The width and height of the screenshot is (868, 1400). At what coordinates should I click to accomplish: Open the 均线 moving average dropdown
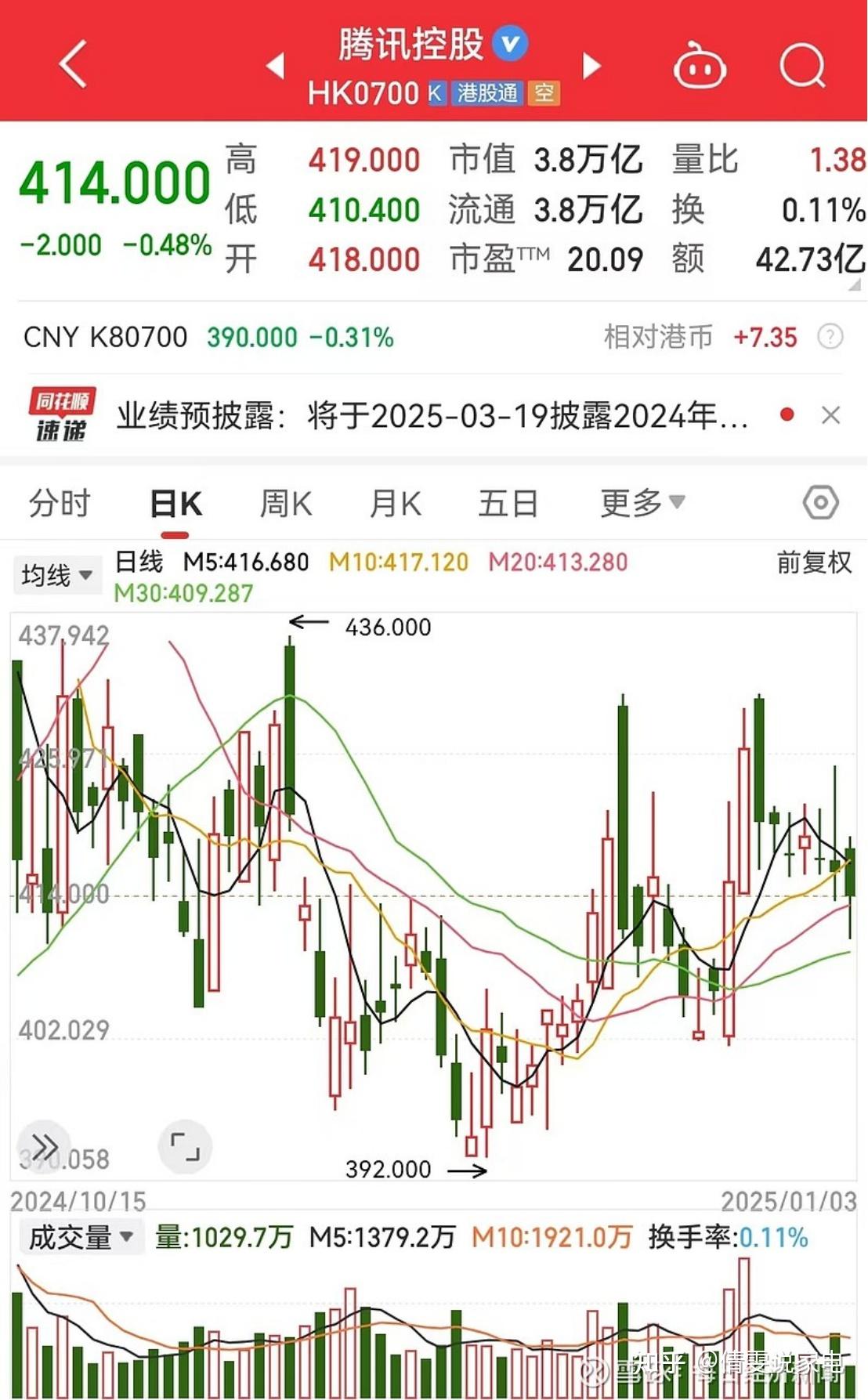coord(57,573)
